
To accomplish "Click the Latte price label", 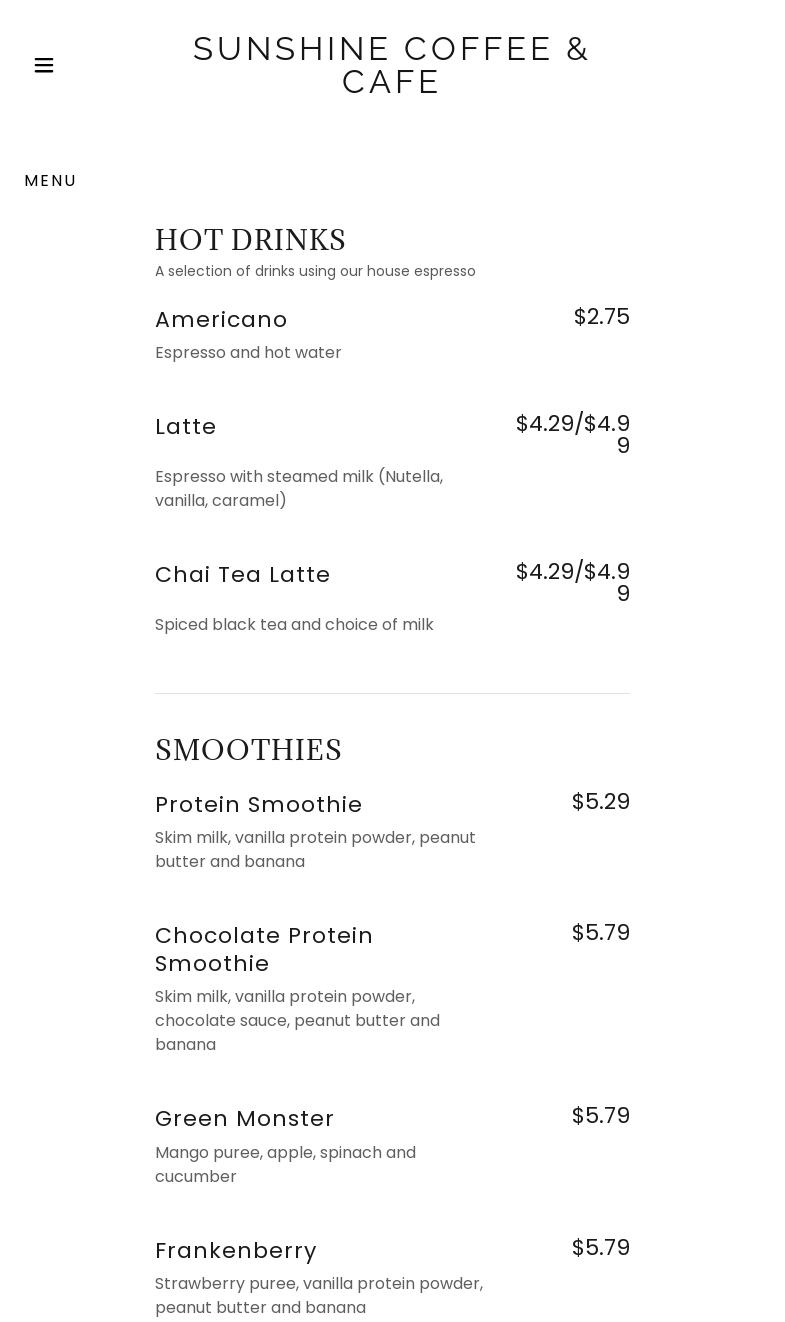I will 572,434.
